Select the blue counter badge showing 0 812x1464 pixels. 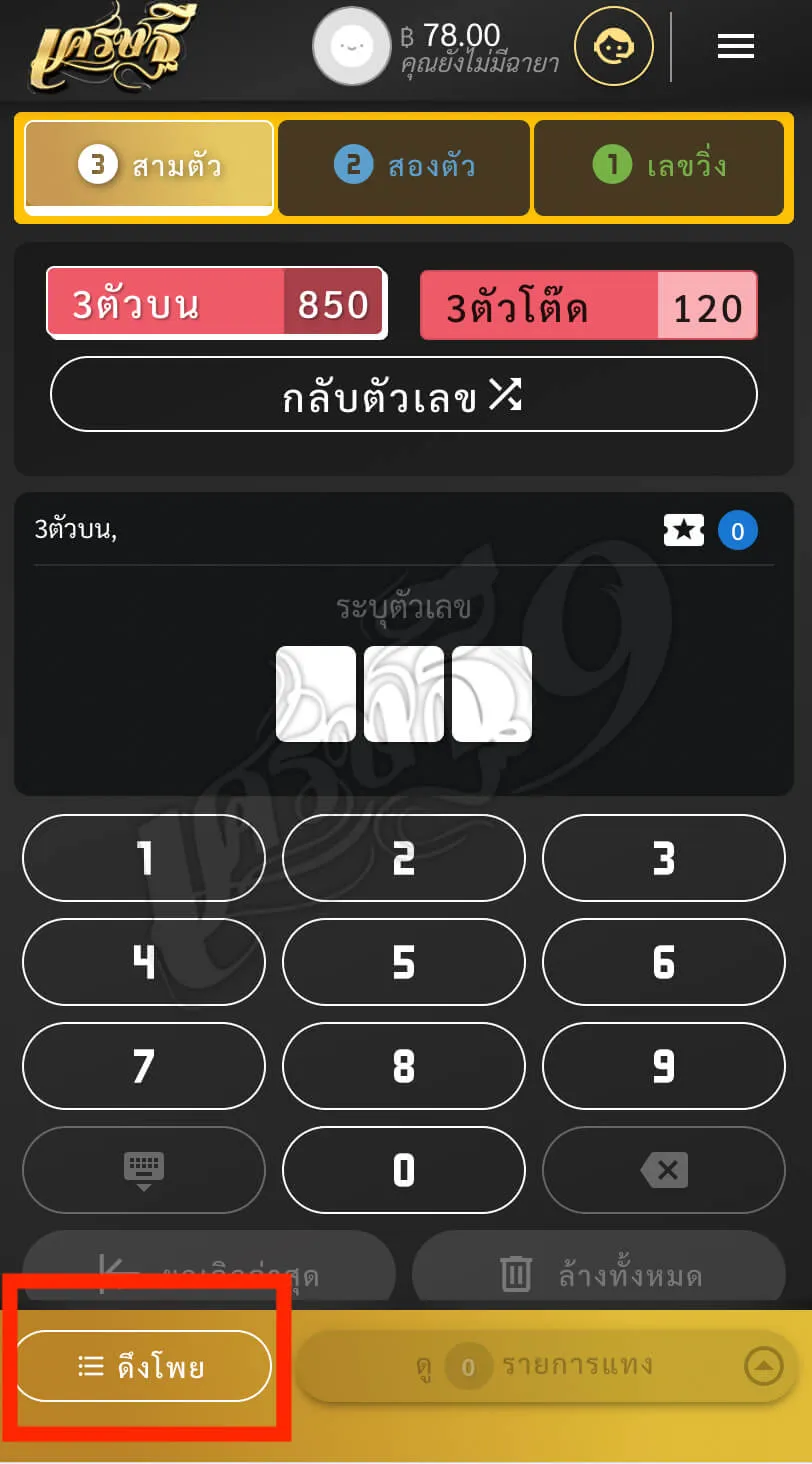[738, 530]
